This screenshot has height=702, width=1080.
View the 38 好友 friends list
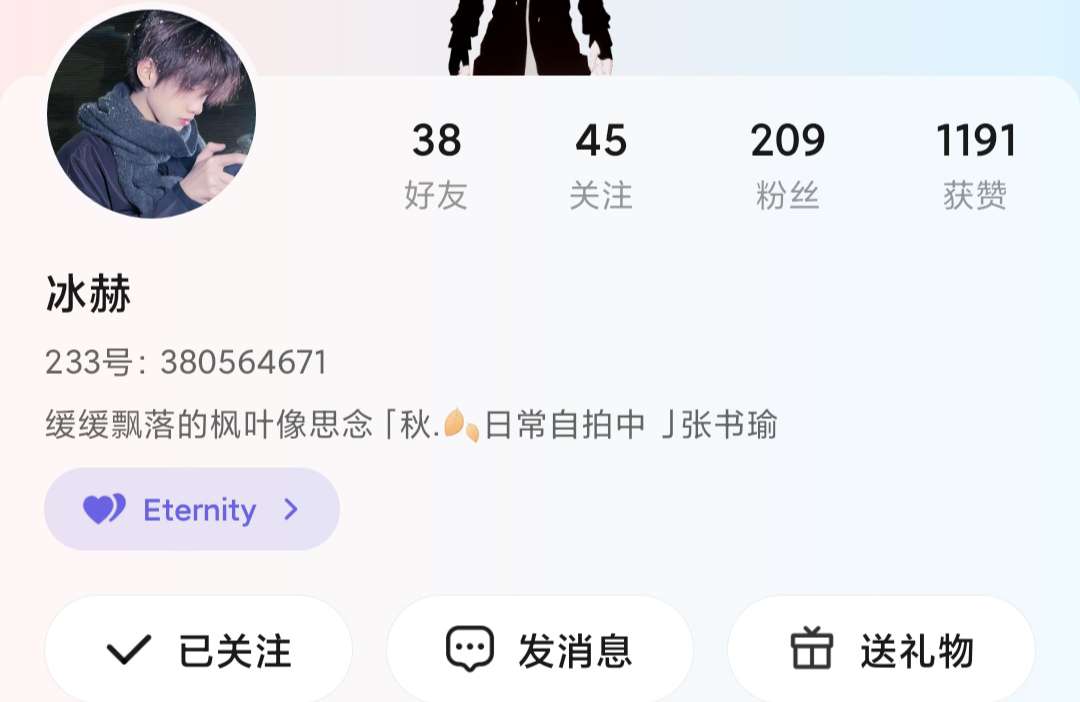pyautogui.click(x=436, y=165)
